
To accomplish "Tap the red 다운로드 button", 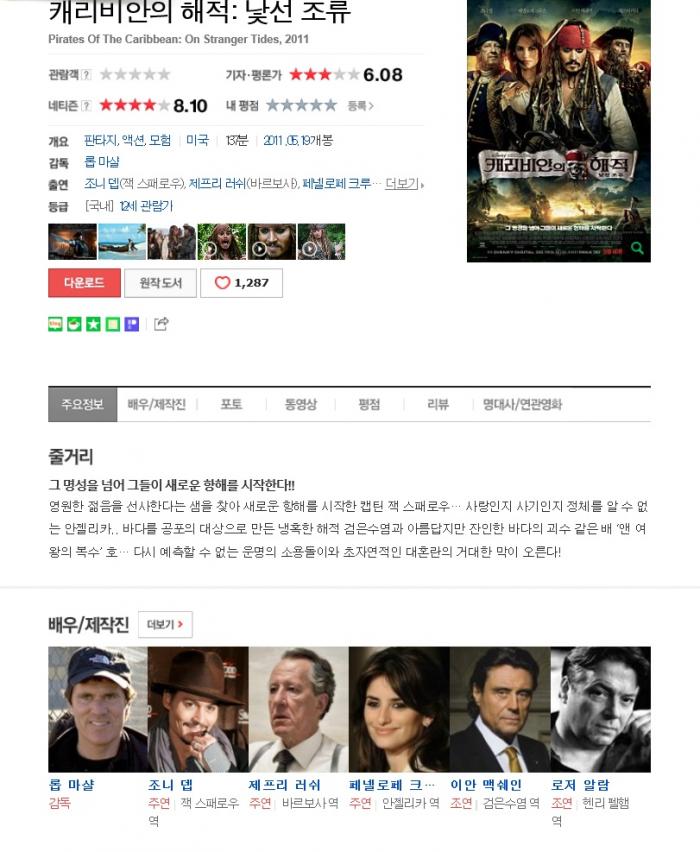I will tap(84, 283).
